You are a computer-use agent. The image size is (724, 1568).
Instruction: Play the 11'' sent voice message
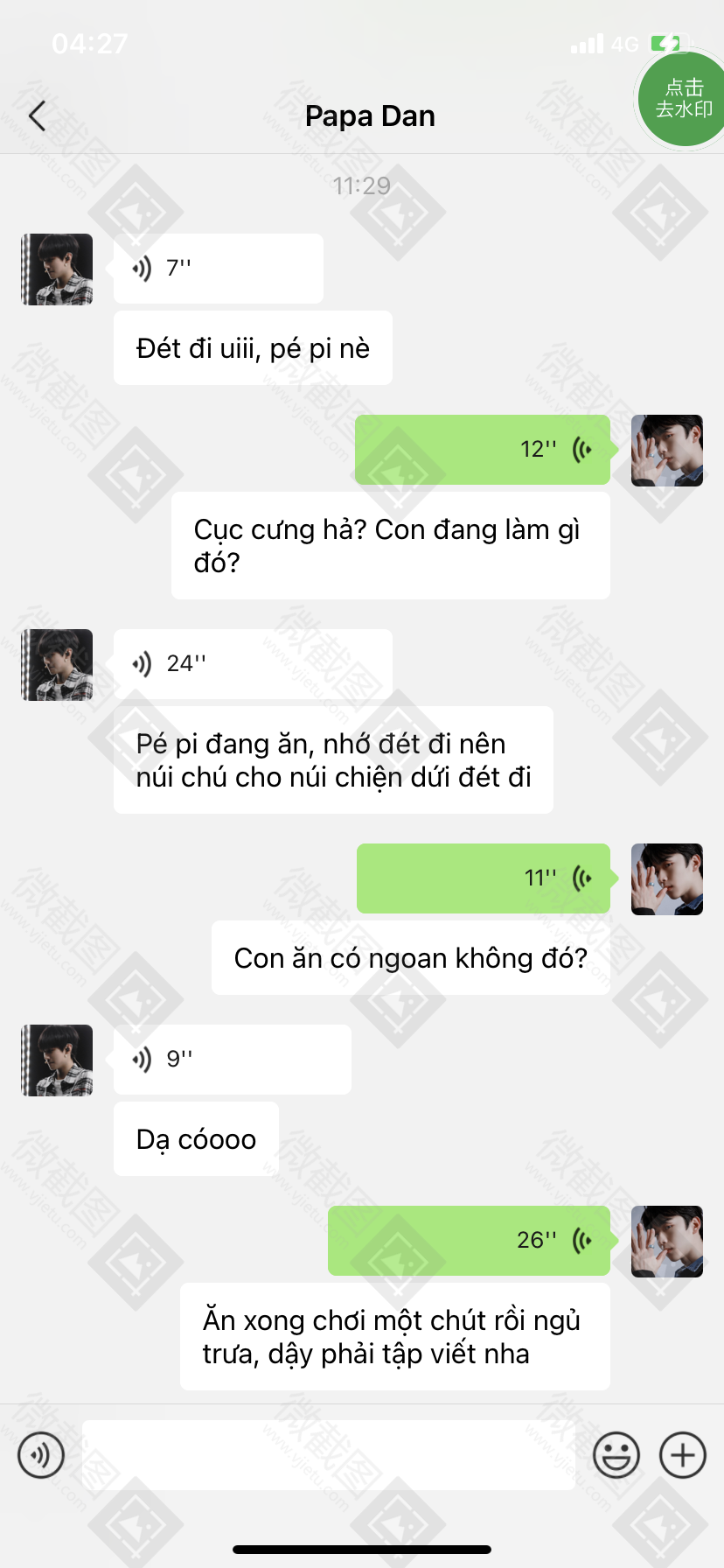[x=484, y=878]
